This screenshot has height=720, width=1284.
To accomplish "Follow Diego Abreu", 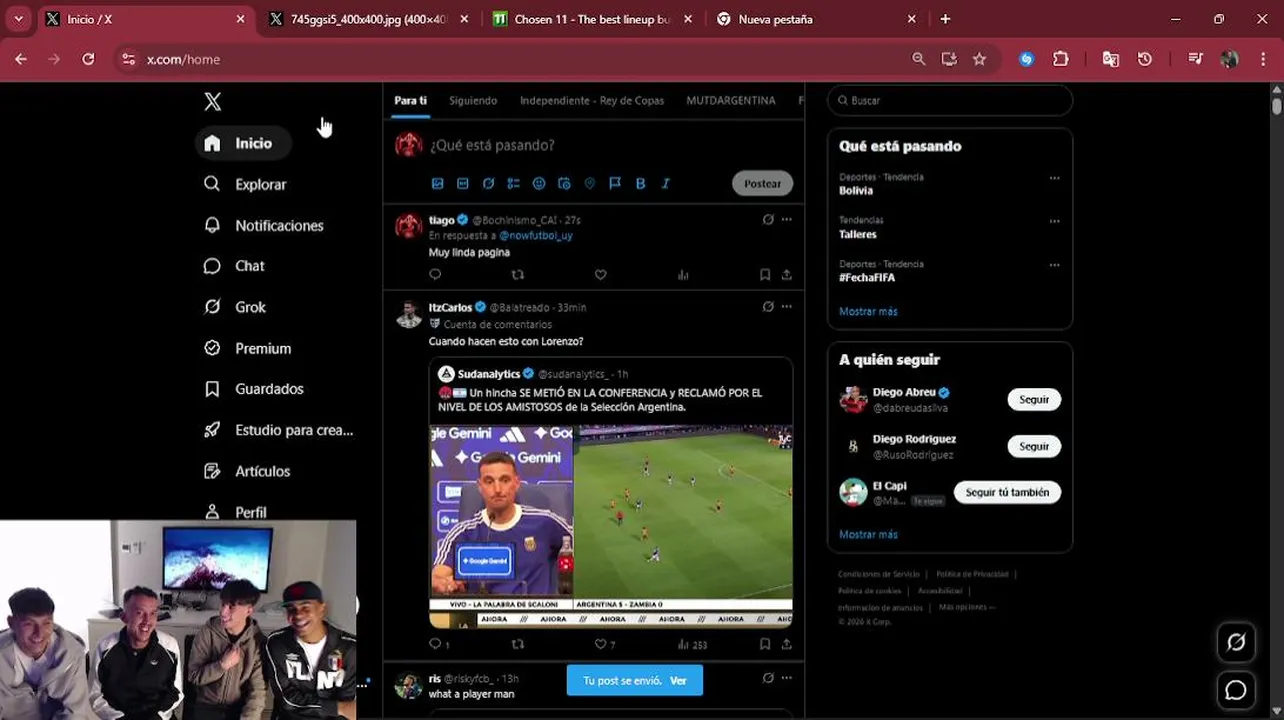I will (1033, 399).
